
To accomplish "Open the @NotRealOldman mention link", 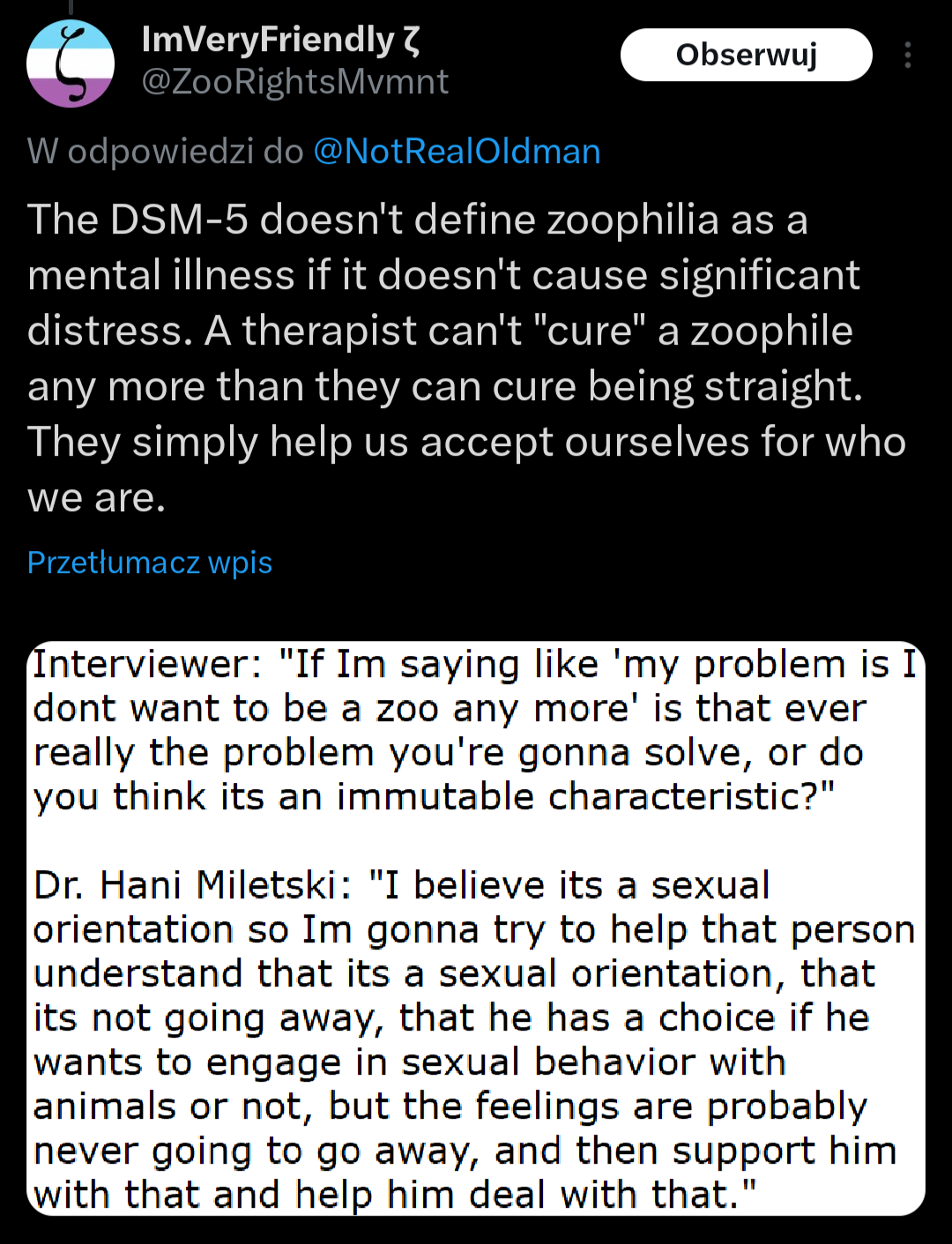I will tap(457, 152).
